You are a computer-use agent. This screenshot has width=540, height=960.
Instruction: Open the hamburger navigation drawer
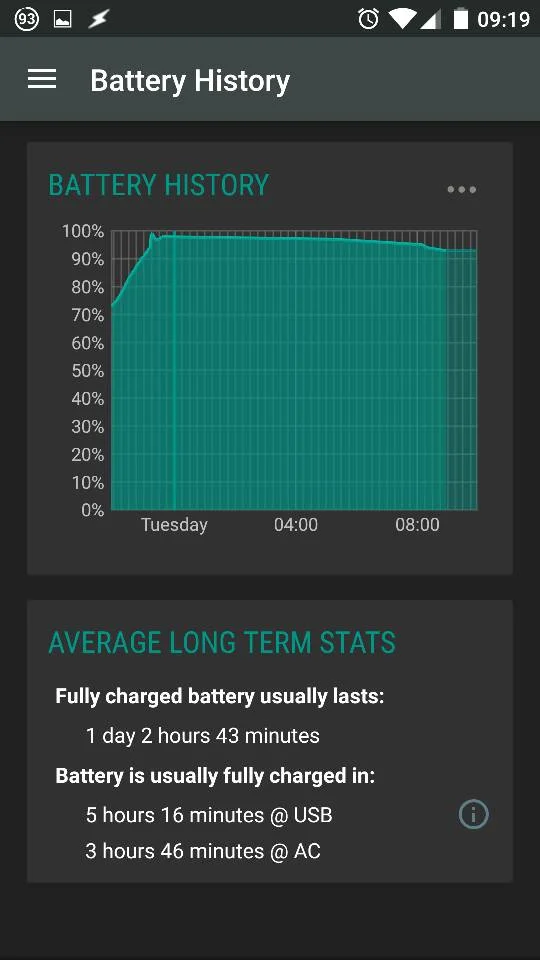pyautogui.click(x=42, y=80)
